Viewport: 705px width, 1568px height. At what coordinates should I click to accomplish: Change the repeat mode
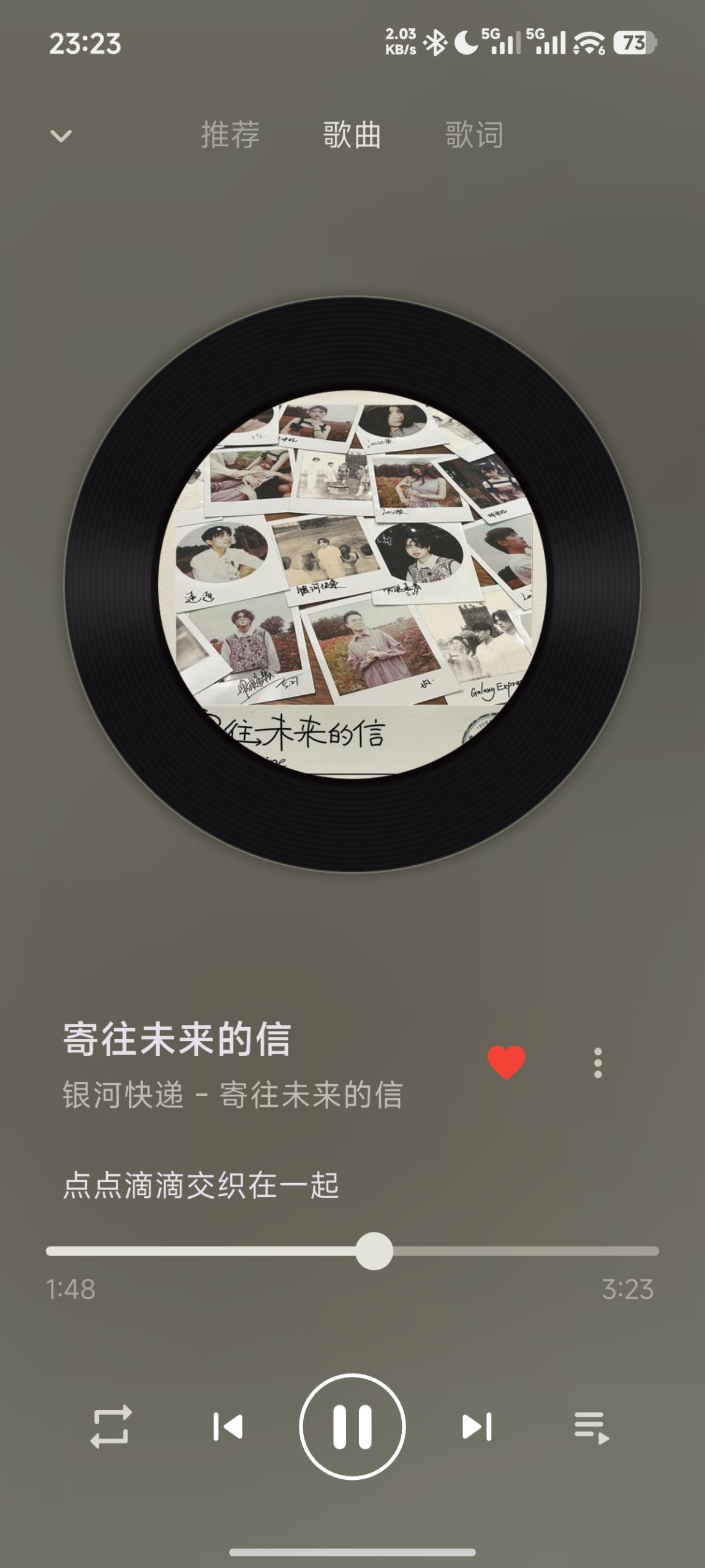tap(111, 1427)
